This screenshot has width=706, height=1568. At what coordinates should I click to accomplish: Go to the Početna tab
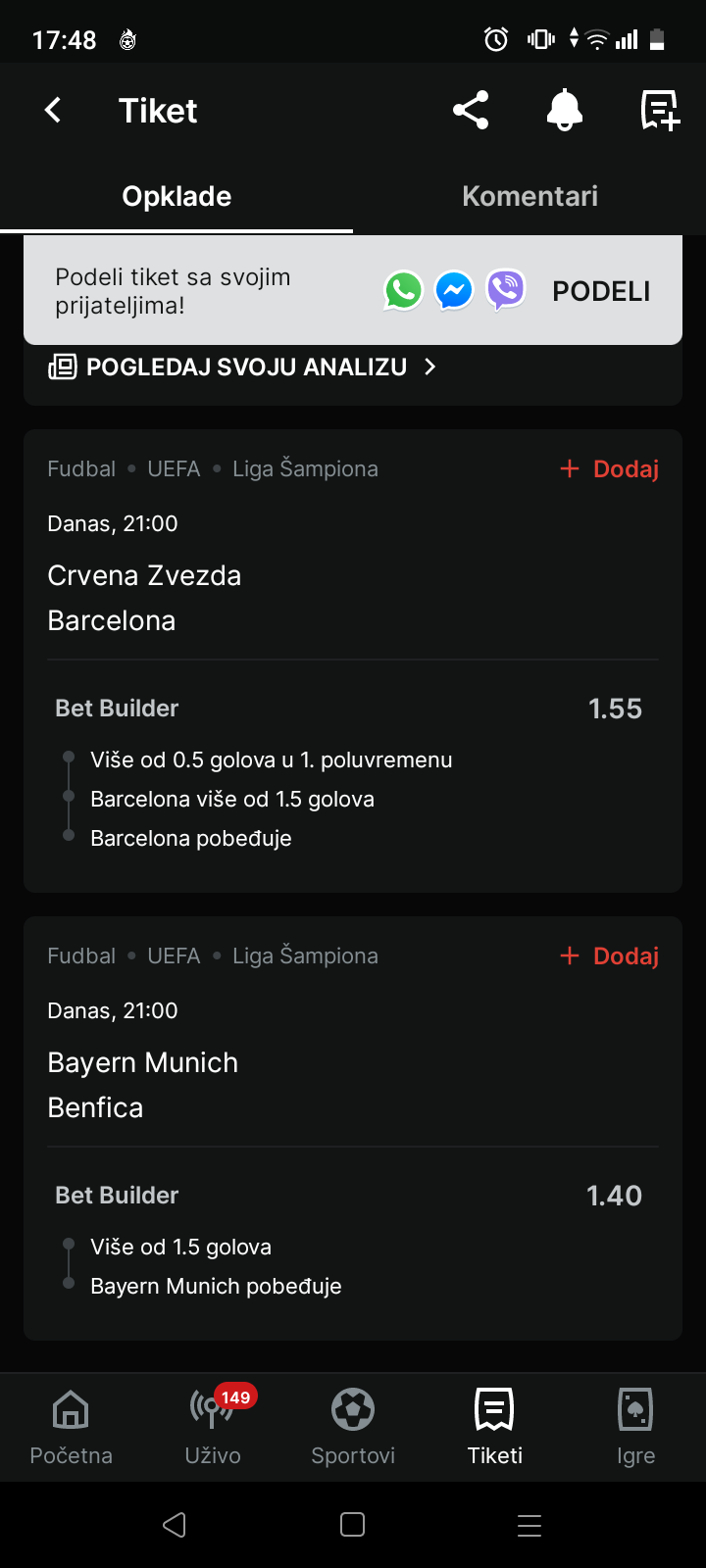(71, 1426)
